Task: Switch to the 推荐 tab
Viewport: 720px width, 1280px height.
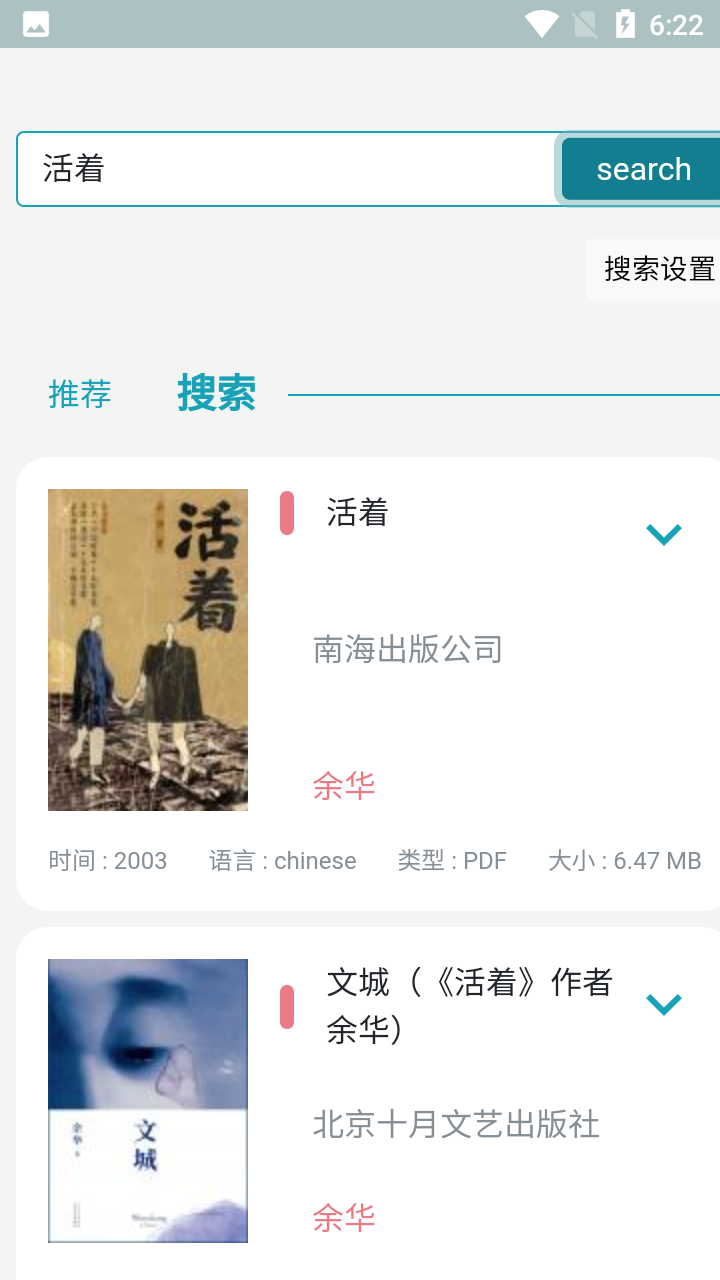Action: (x=80, y=394)
